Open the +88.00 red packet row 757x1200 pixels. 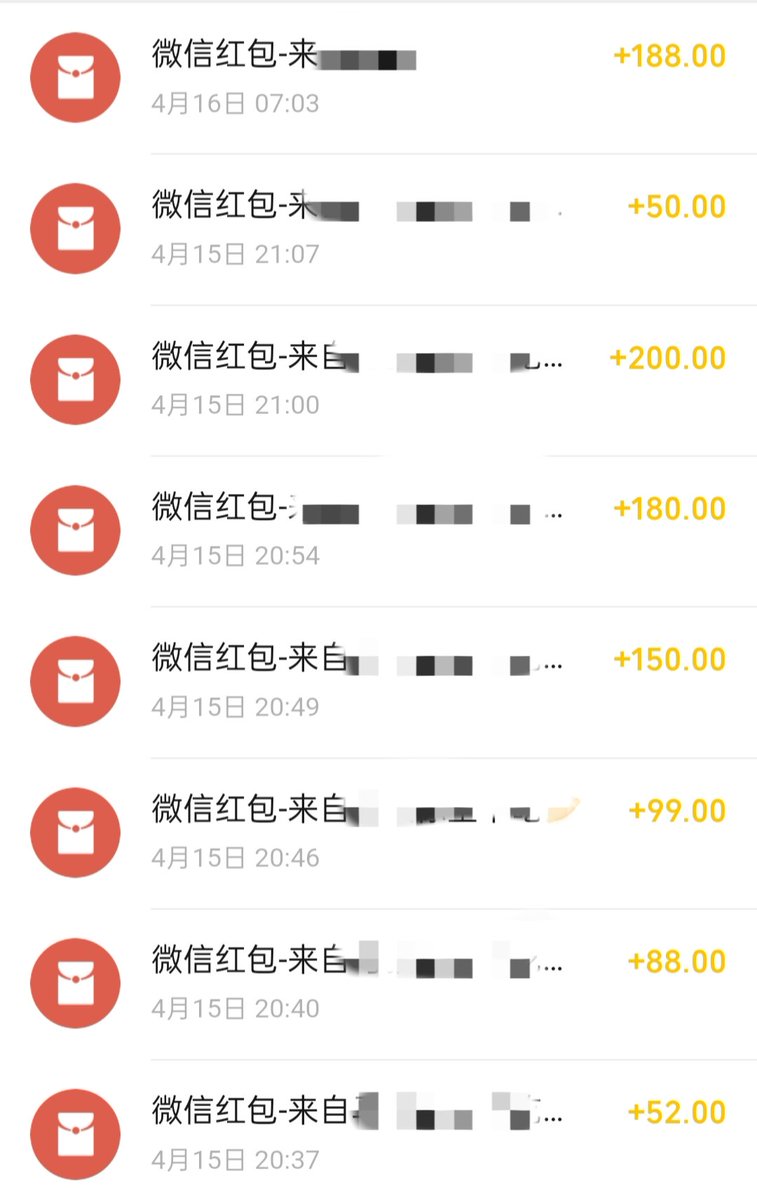point(378,984)
